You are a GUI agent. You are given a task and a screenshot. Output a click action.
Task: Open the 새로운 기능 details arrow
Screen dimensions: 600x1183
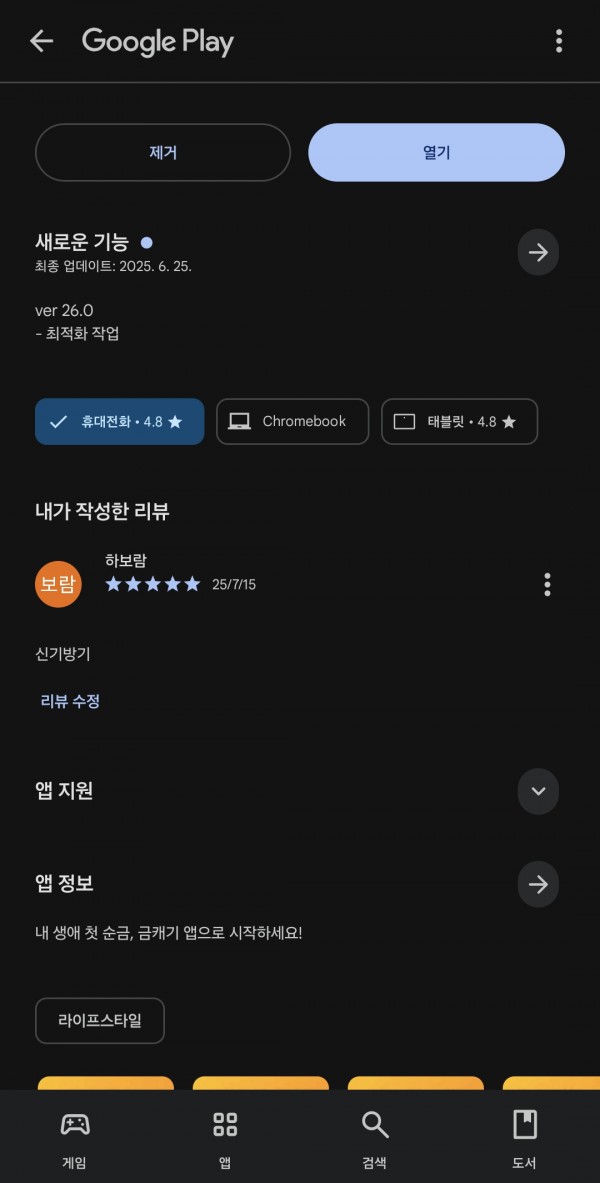click(538, 253)
